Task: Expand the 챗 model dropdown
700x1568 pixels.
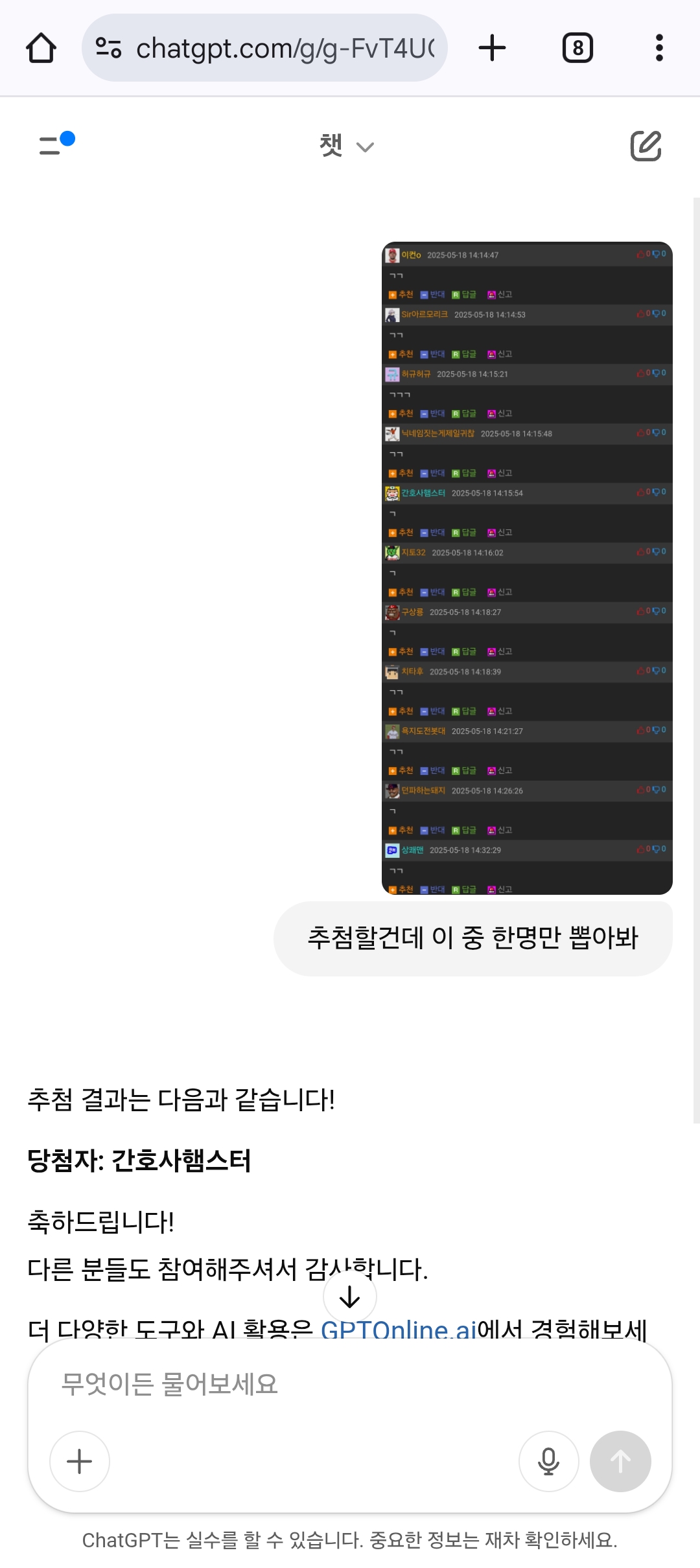Action: tap(347, 146)
